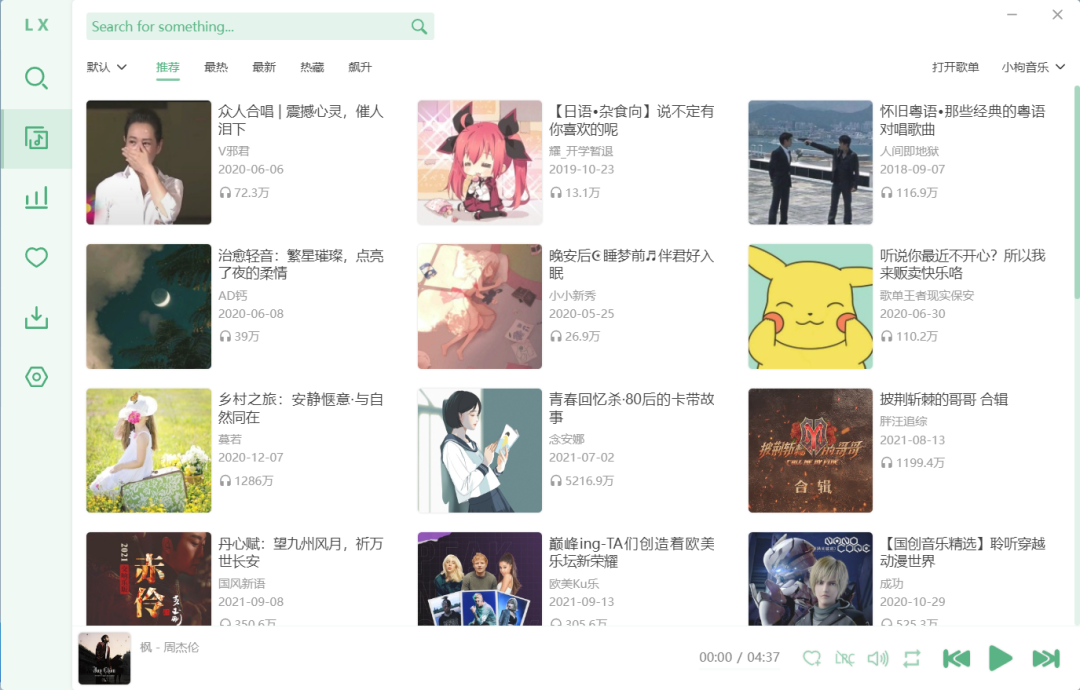
Task: Open the 怀旧粤语 classic duets playlist
Action: click(810, 162)
